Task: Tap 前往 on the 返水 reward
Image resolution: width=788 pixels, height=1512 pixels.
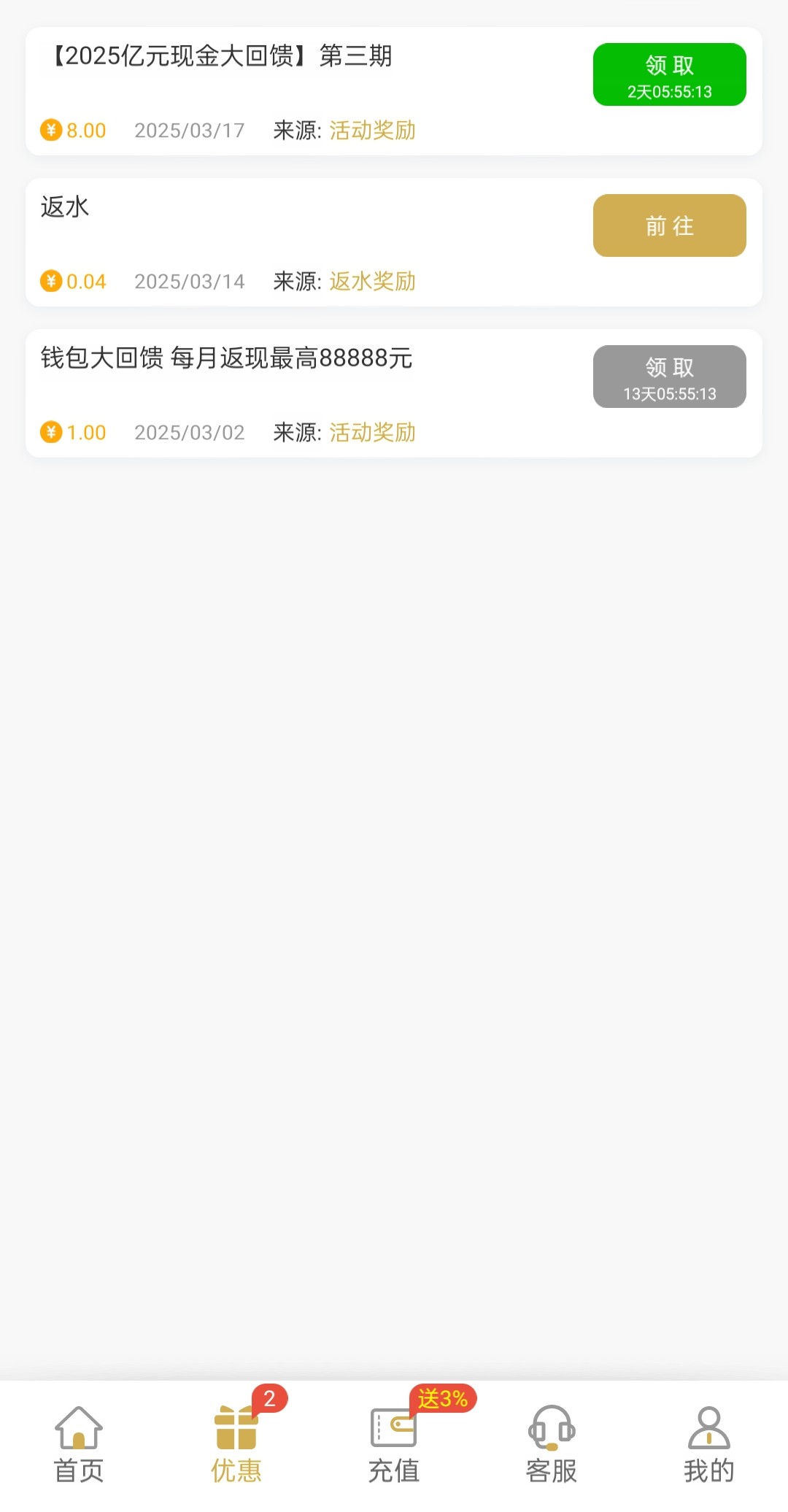Action: (669, 225)
